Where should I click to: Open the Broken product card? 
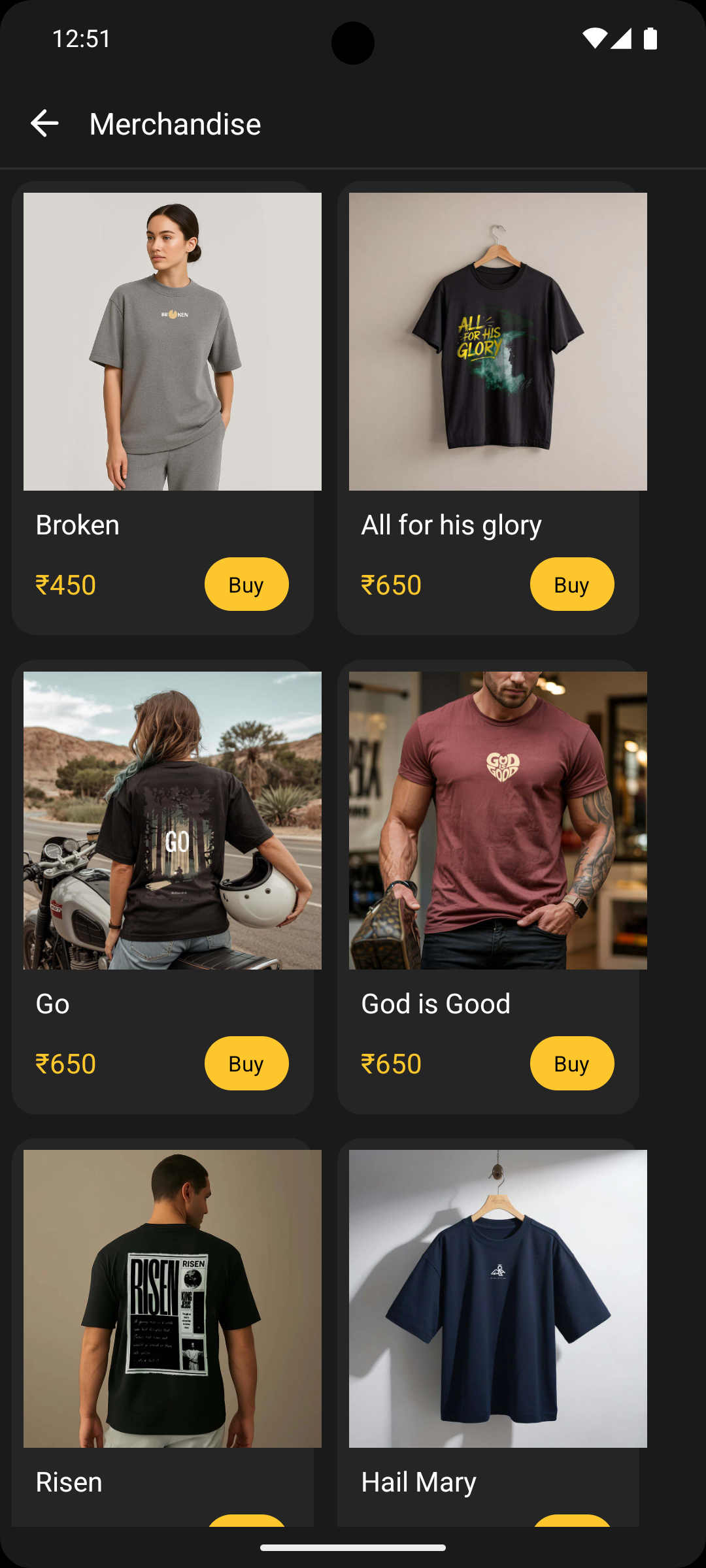tap(163, 408)
